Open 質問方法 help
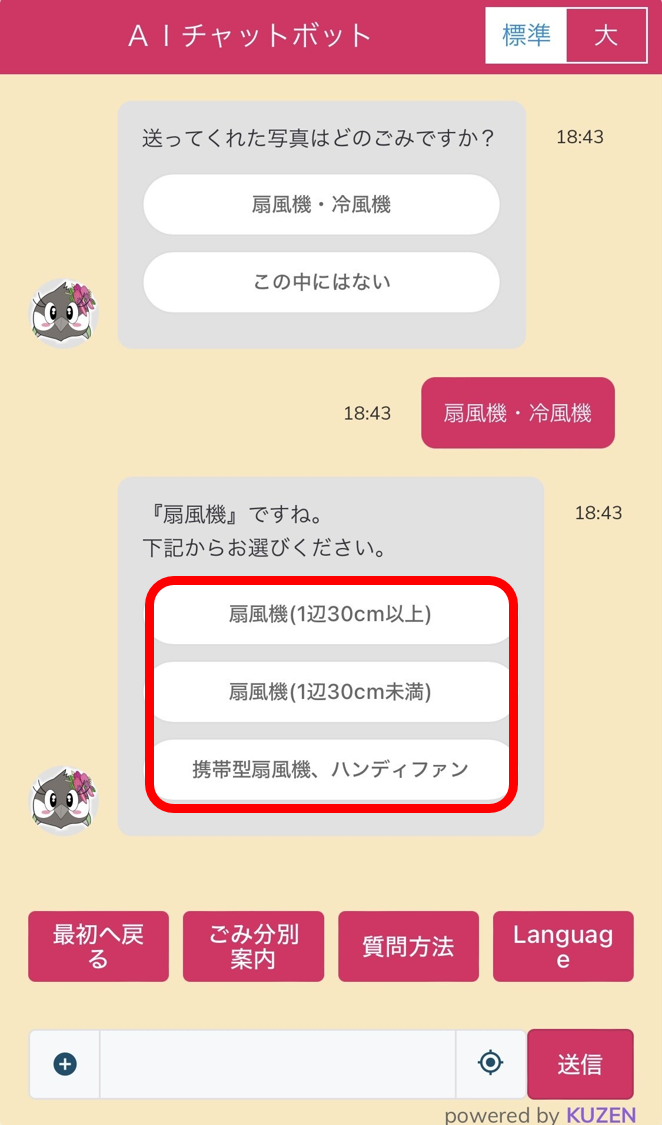The width and height of the screenshot is (662, 1125). point(408,946)
